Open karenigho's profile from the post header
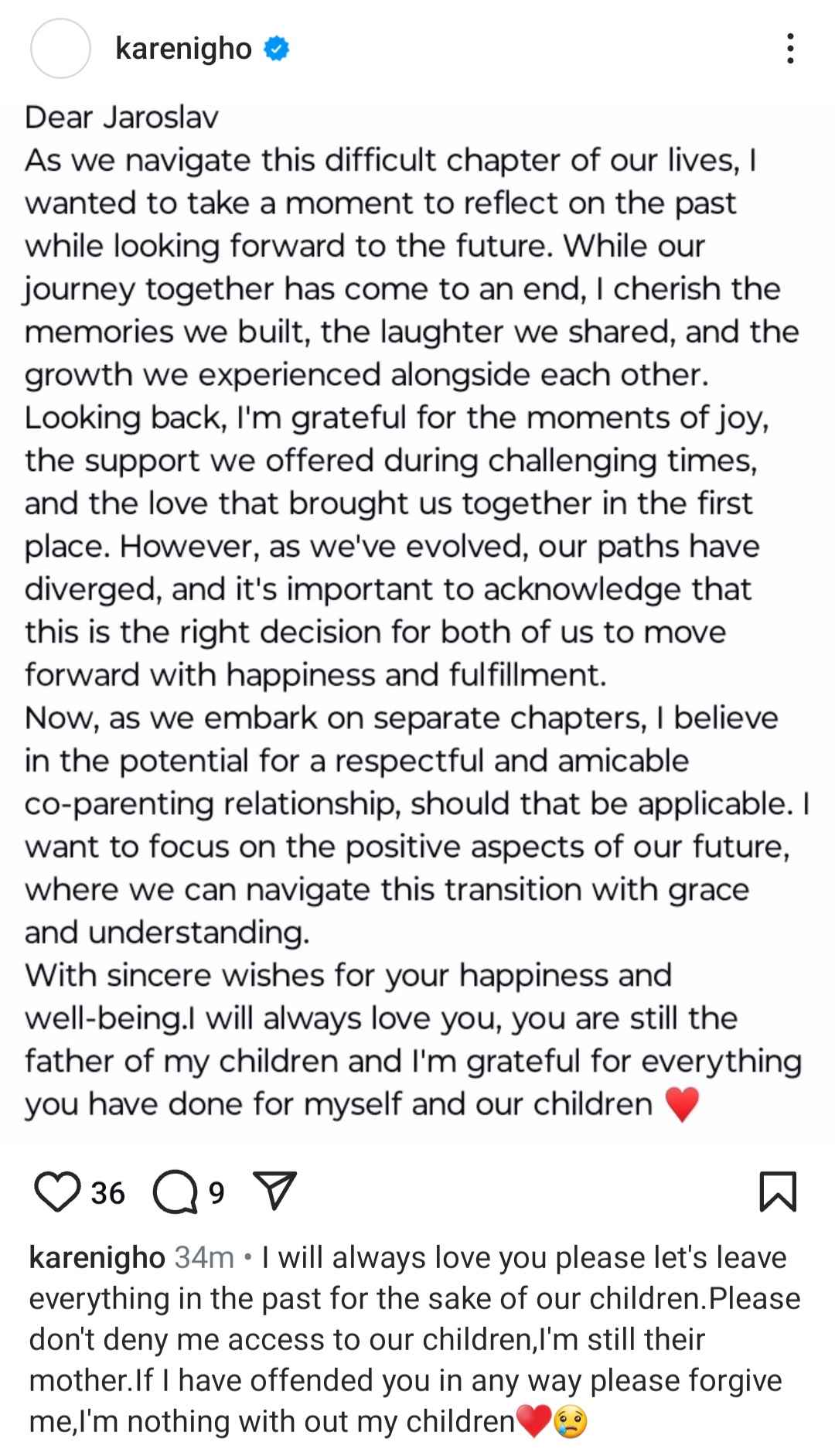The height and width of the screenshot is (1456, 835). [183, 49]
